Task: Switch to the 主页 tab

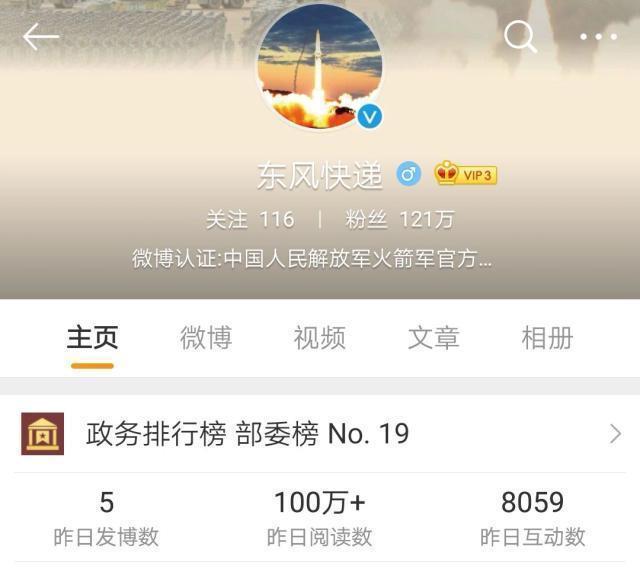Action: pos(92,338)
